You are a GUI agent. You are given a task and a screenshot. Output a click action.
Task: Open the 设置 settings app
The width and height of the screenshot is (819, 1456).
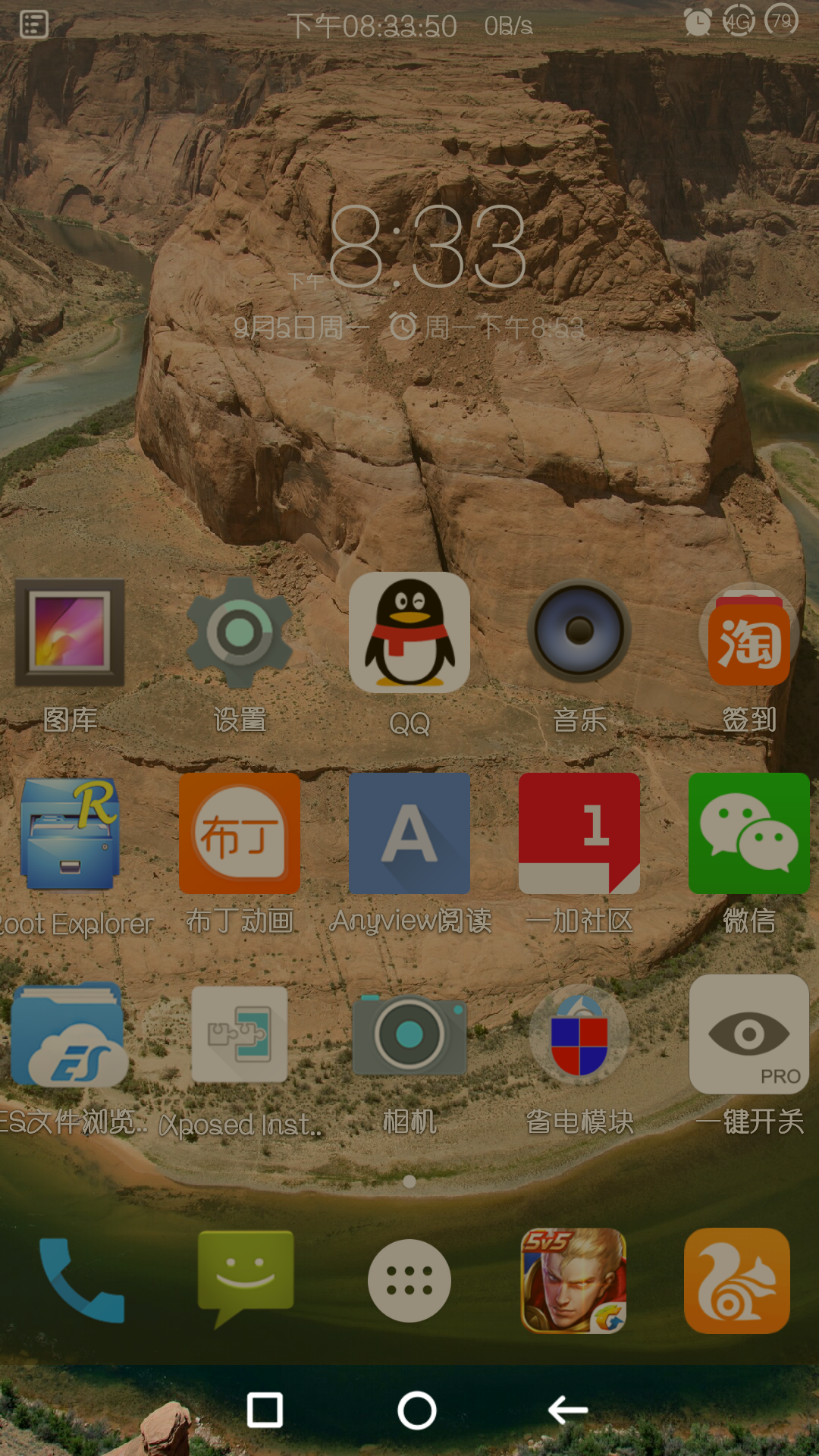coord(240,633)
